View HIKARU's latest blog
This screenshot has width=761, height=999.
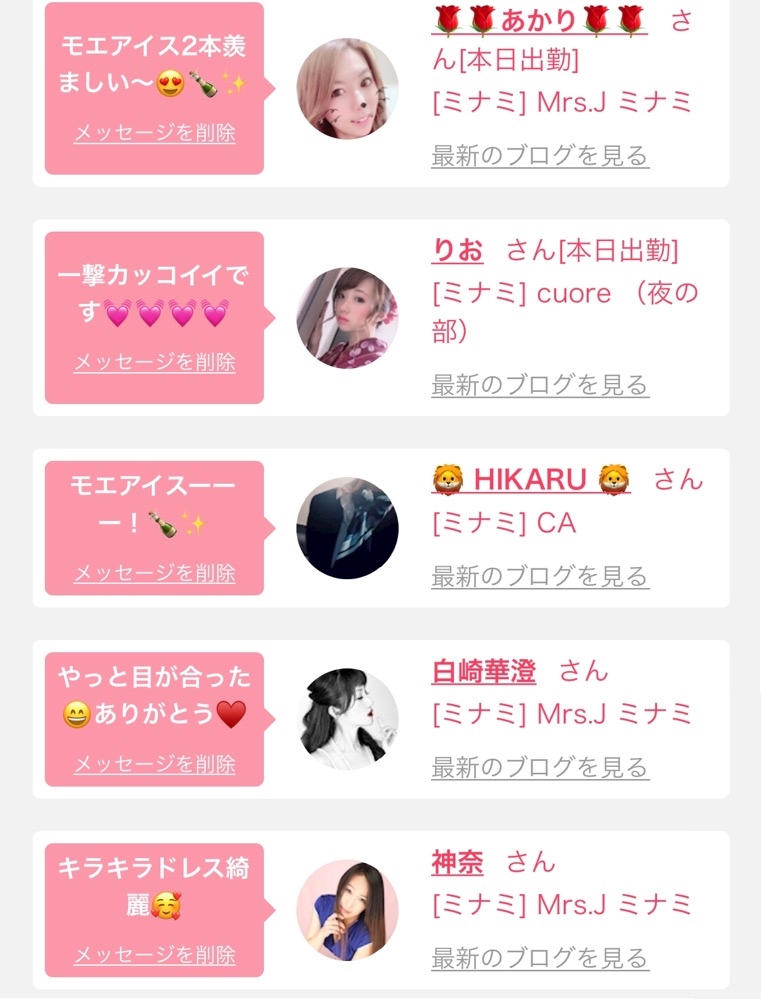pos(540,576)
